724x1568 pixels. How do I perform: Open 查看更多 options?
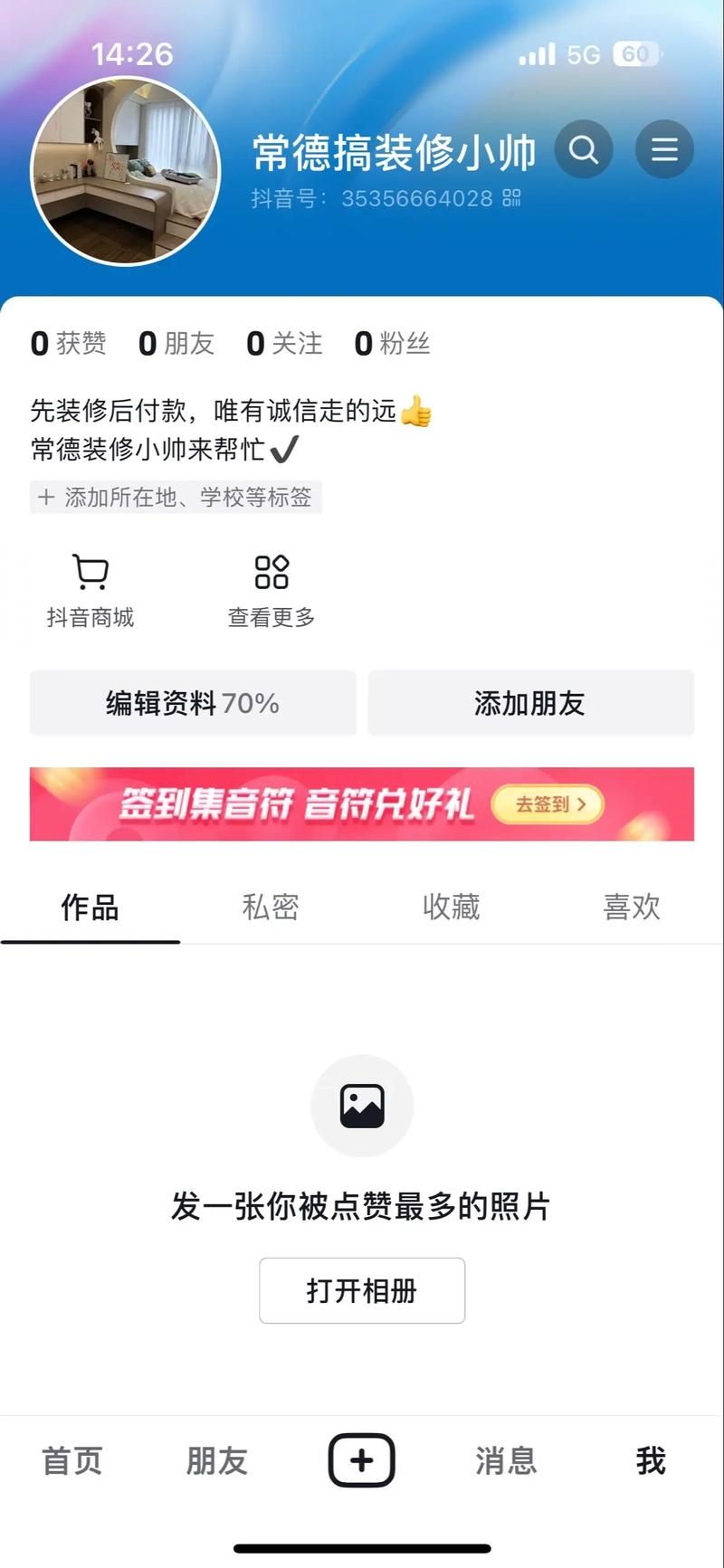(x=271, y=591)
